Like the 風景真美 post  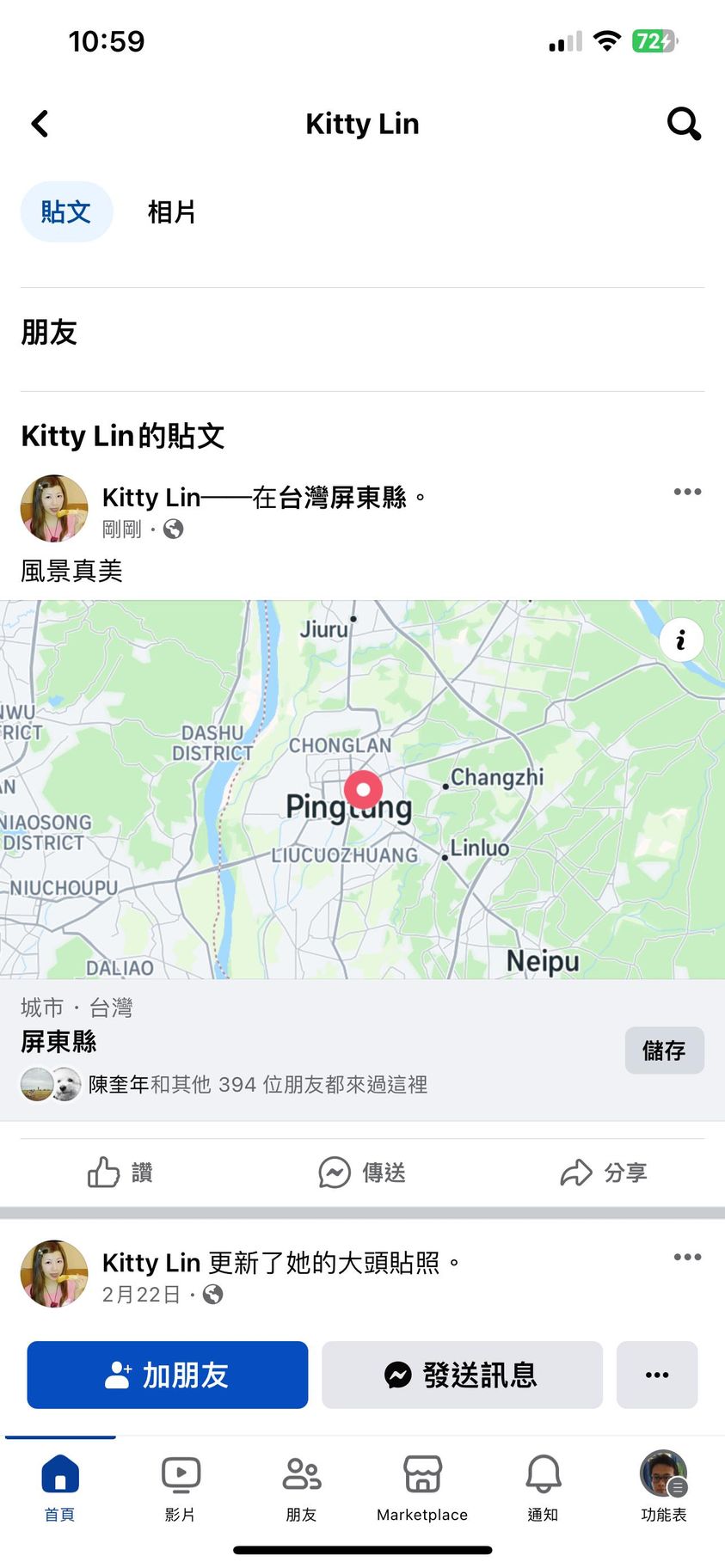(x=120, y=1172)
